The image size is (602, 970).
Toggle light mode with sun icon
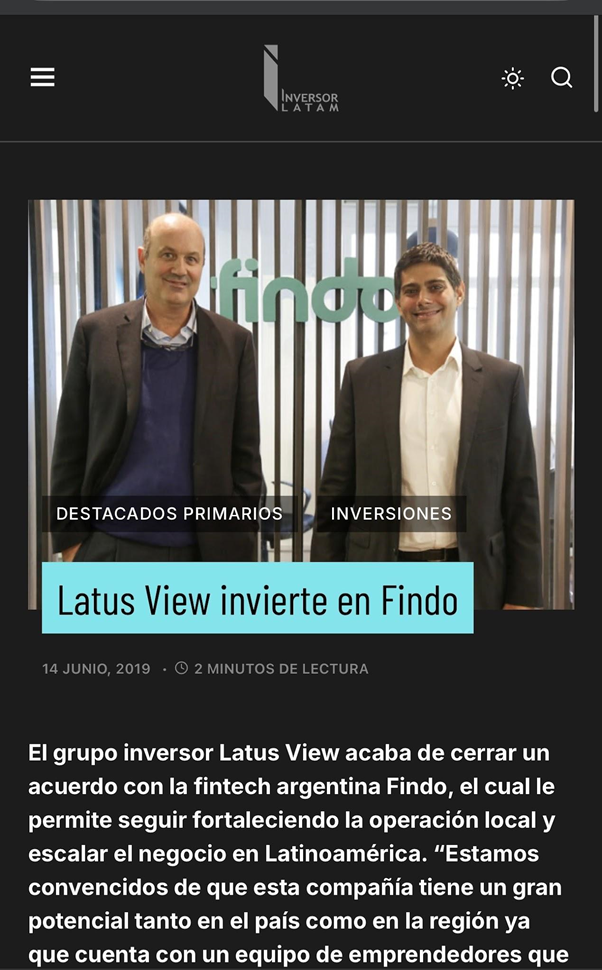[x=512, y=79]
